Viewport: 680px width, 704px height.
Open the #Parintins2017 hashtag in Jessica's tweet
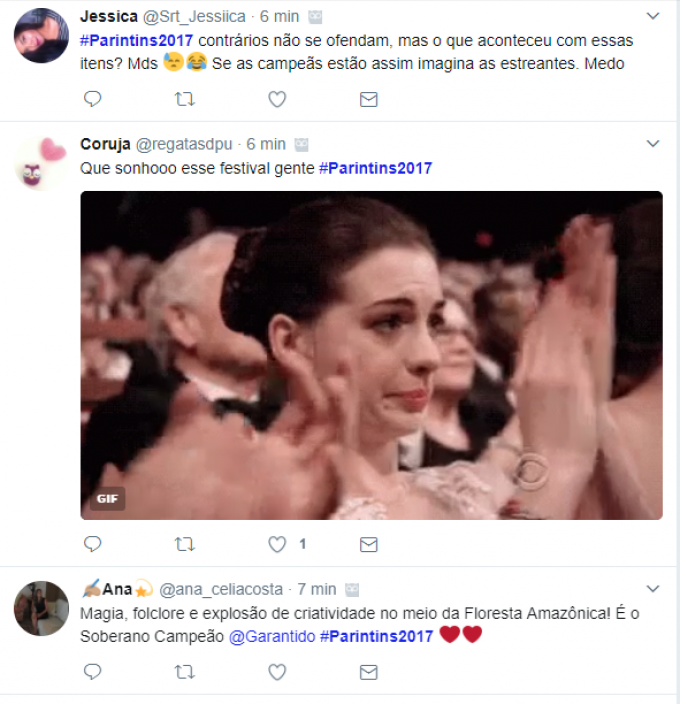137,40
